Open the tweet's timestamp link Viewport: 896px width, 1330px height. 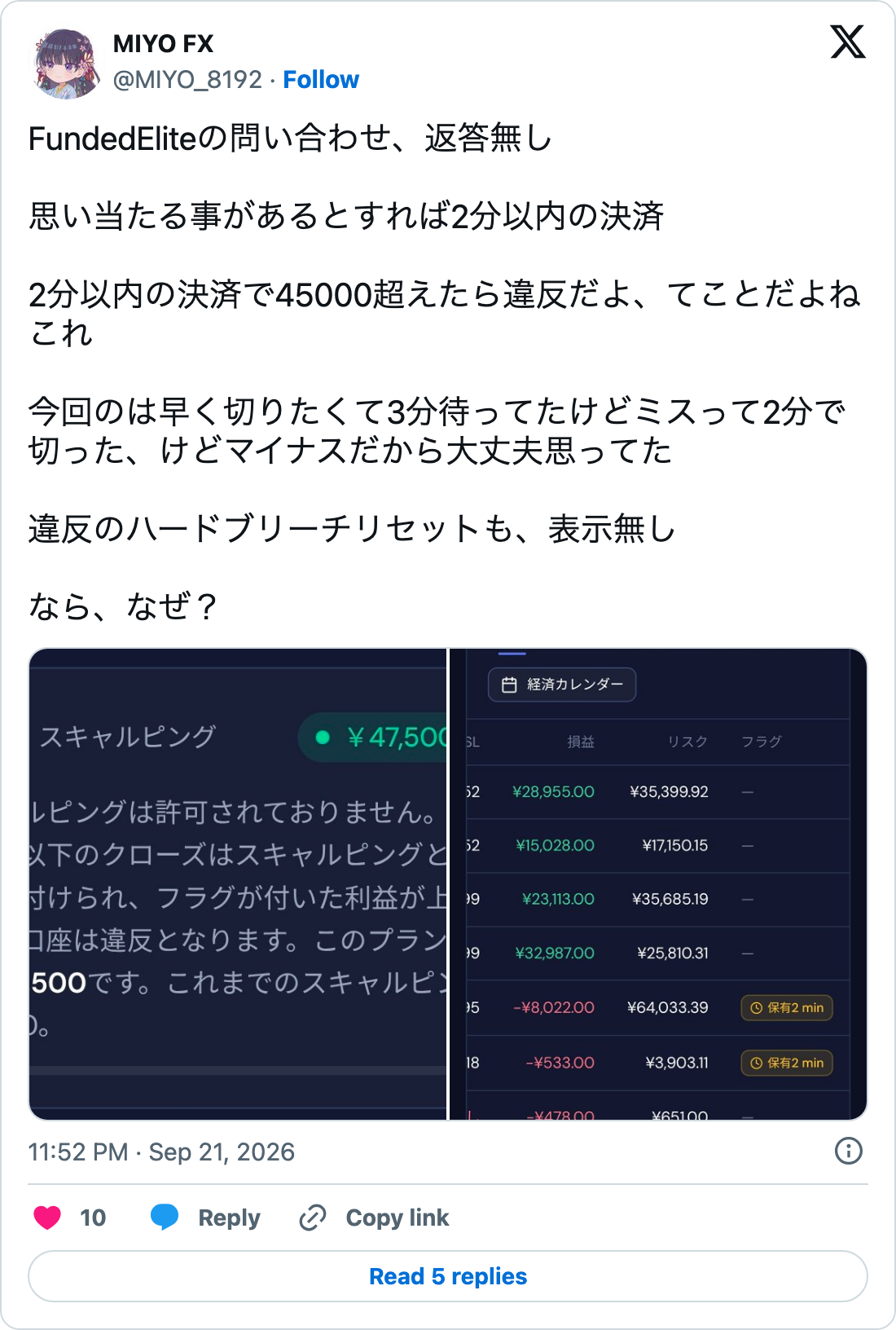[x=161, y=1152]
